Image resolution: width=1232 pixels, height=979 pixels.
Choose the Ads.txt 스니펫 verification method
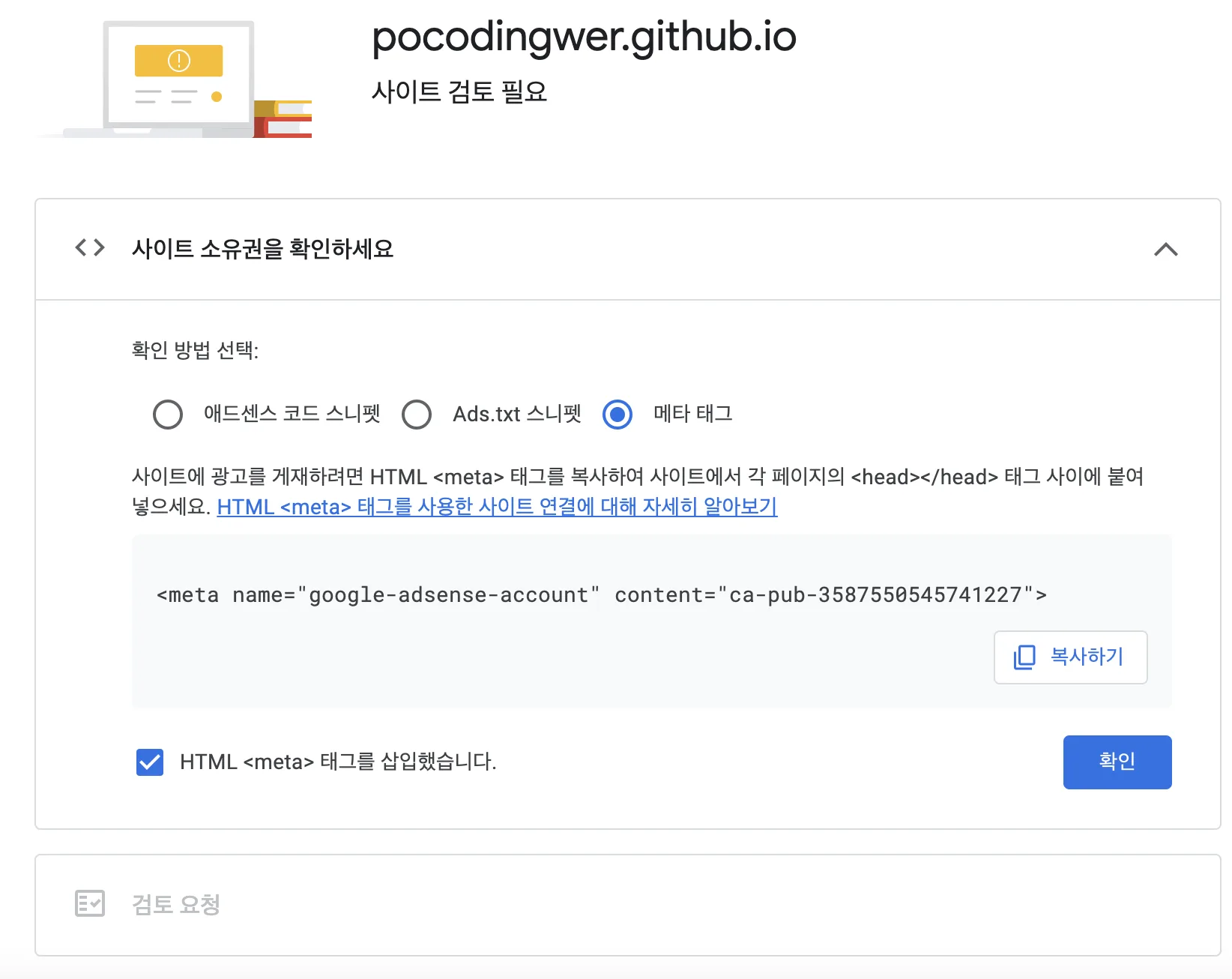click(417, 414)
